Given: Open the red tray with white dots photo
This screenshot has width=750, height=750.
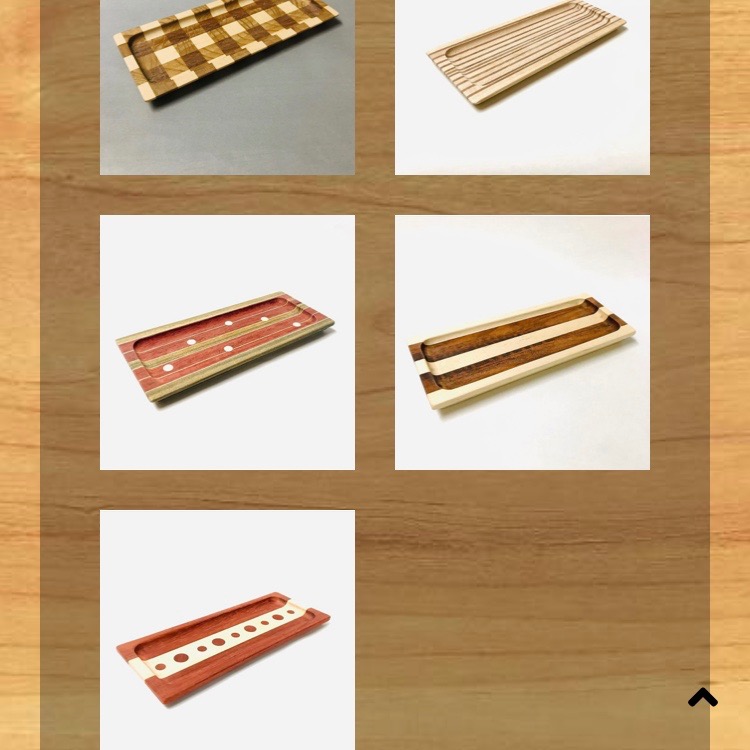Looking at the screenshot, I should click(227, 342).
